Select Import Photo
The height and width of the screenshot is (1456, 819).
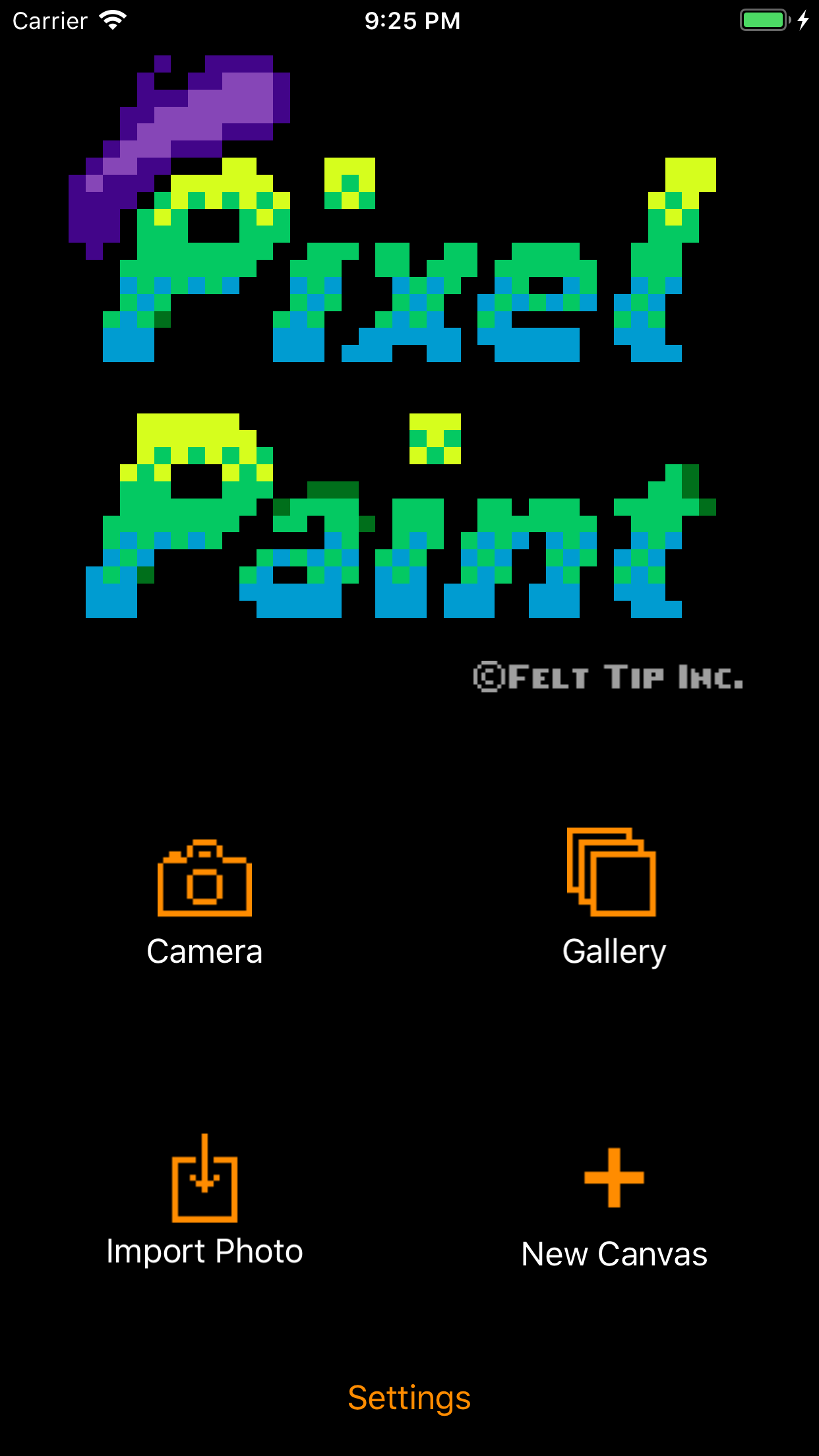(x=204, y=1201)
